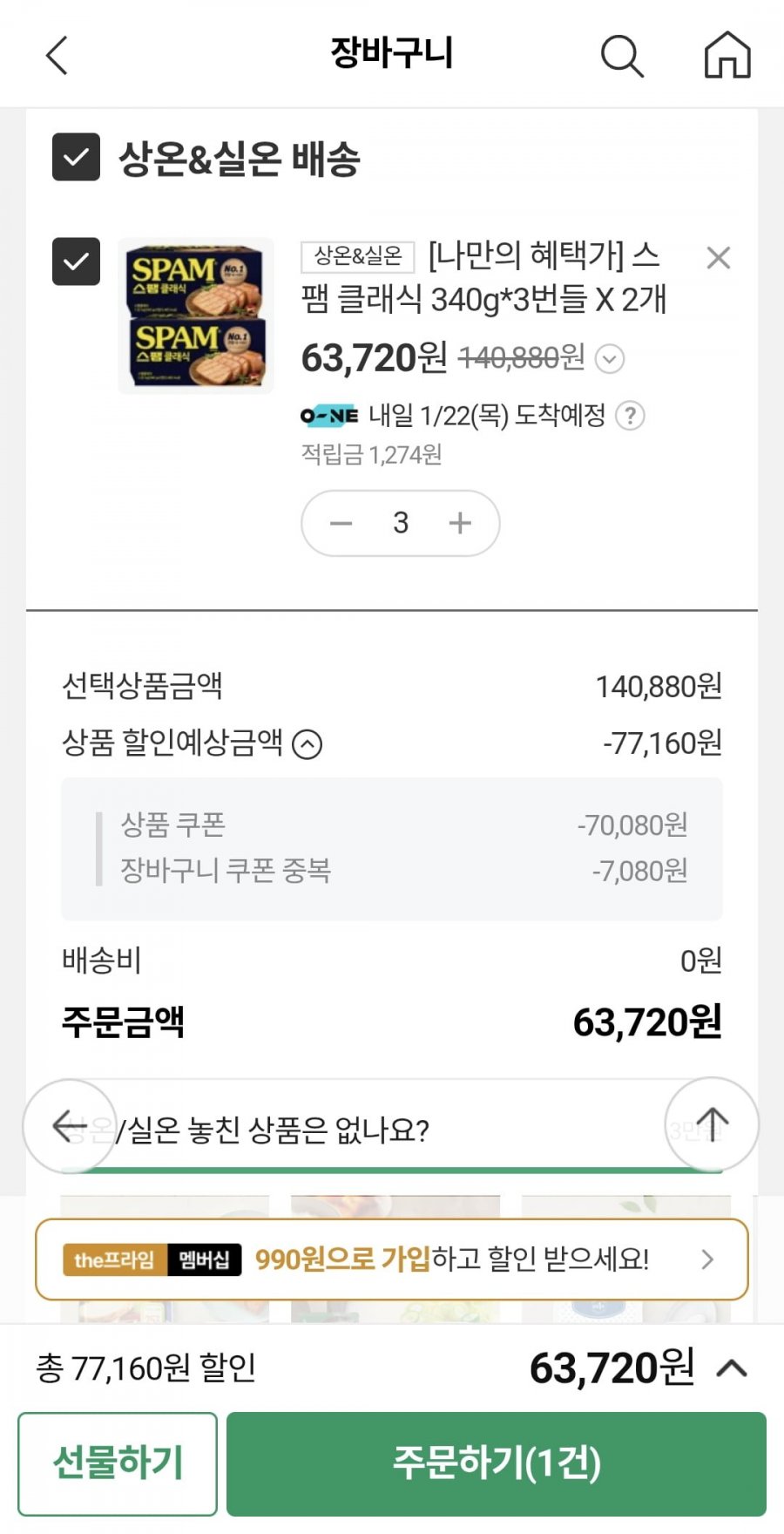Image resolution: width=784 pixels, height=1534 pixels.
Task: Collapse the 상품 할인예상금액 breakdown
Action: [x=308, y=744]
